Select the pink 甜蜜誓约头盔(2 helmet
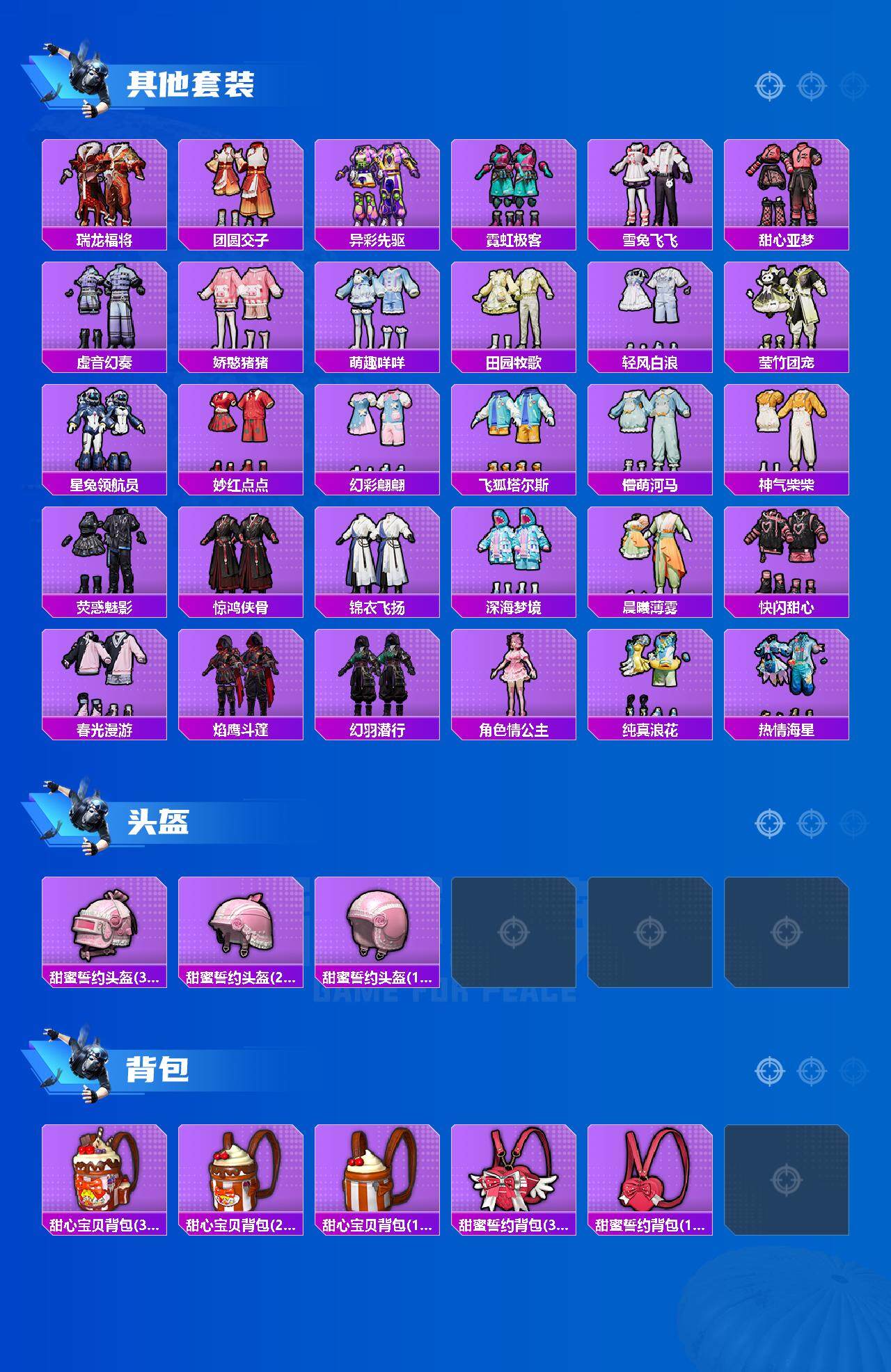Image resolution: width=891 pixels, height=1372 pixels. (242, 925)
